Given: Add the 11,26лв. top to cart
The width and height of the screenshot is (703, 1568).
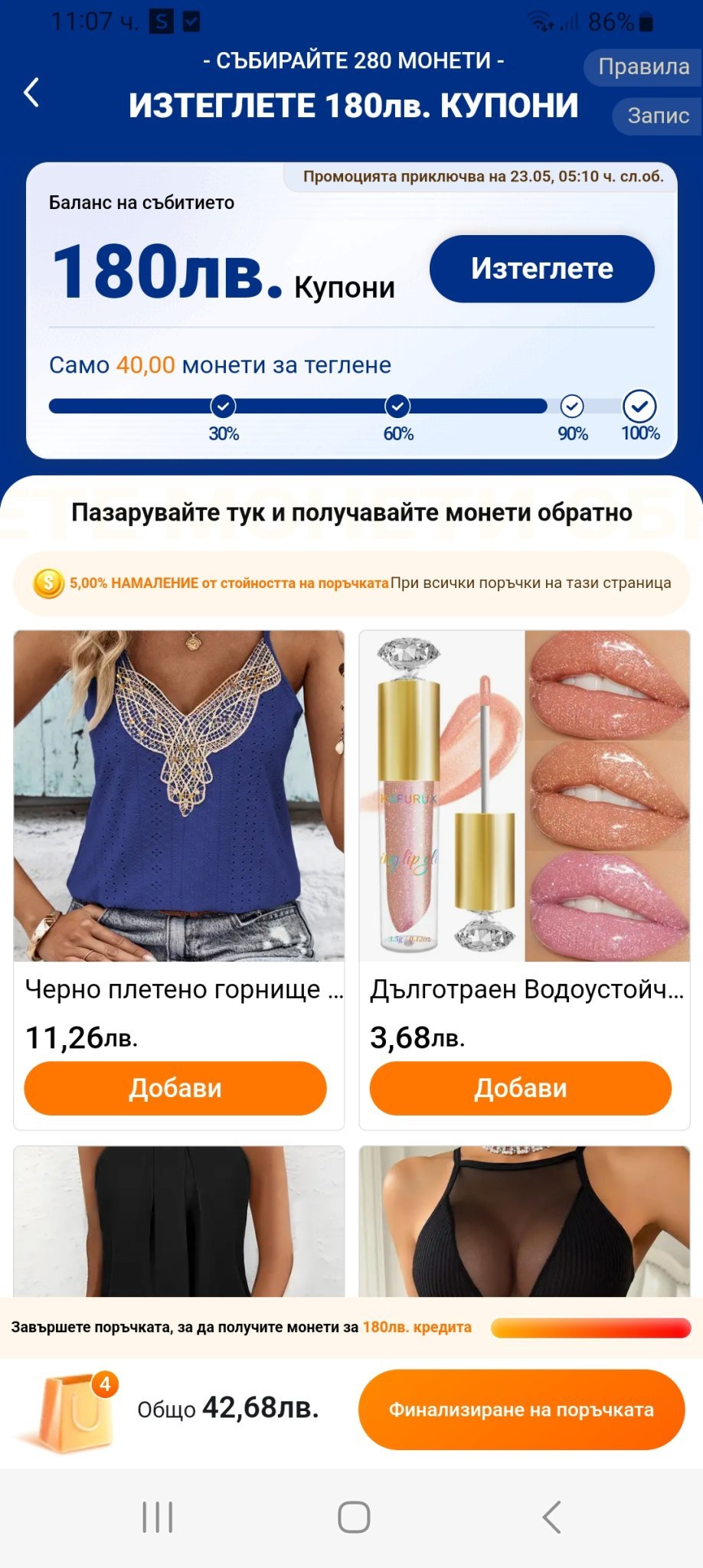Looking at the screenshot, I should (175, 1088).
